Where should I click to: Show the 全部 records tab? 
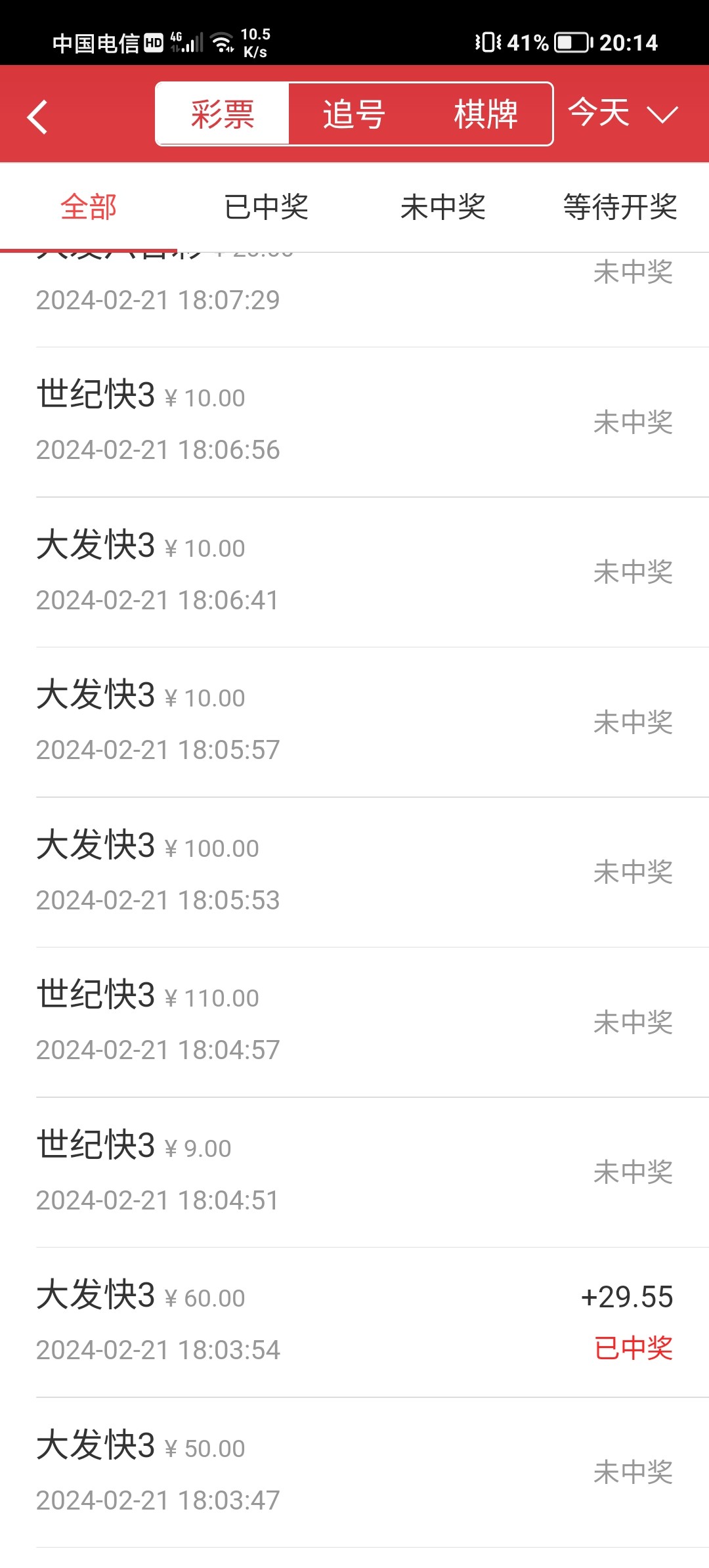(89, 207)
